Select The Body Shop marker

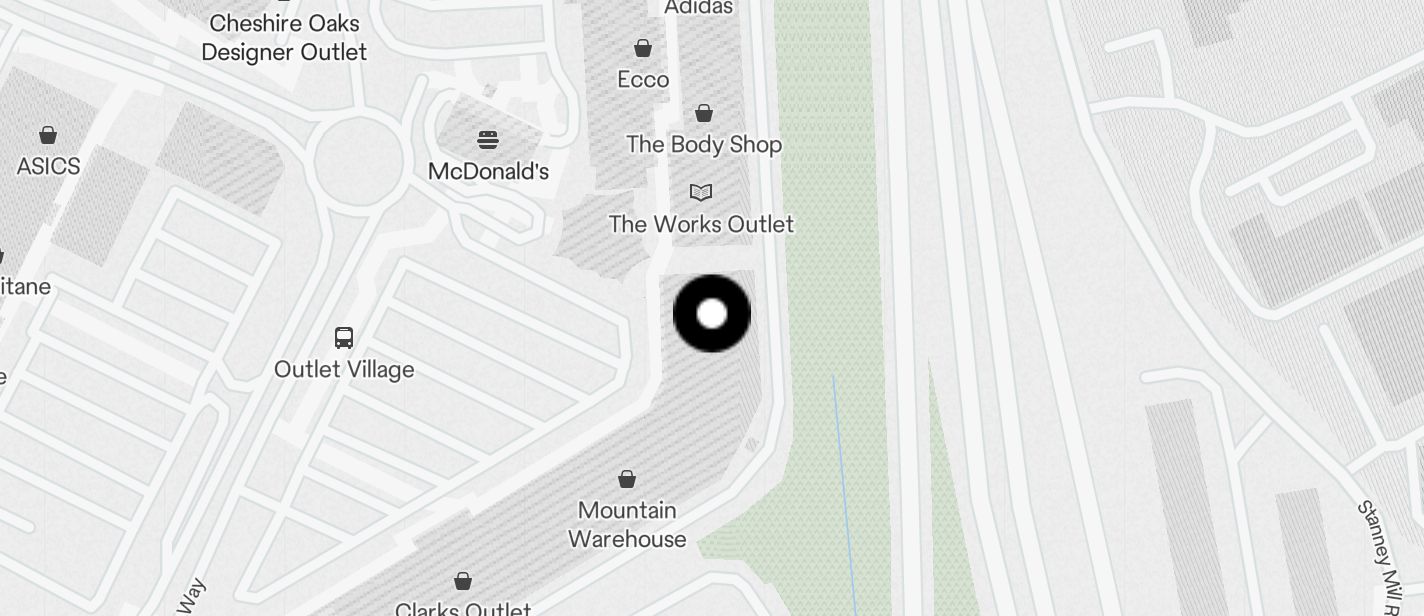704,114
